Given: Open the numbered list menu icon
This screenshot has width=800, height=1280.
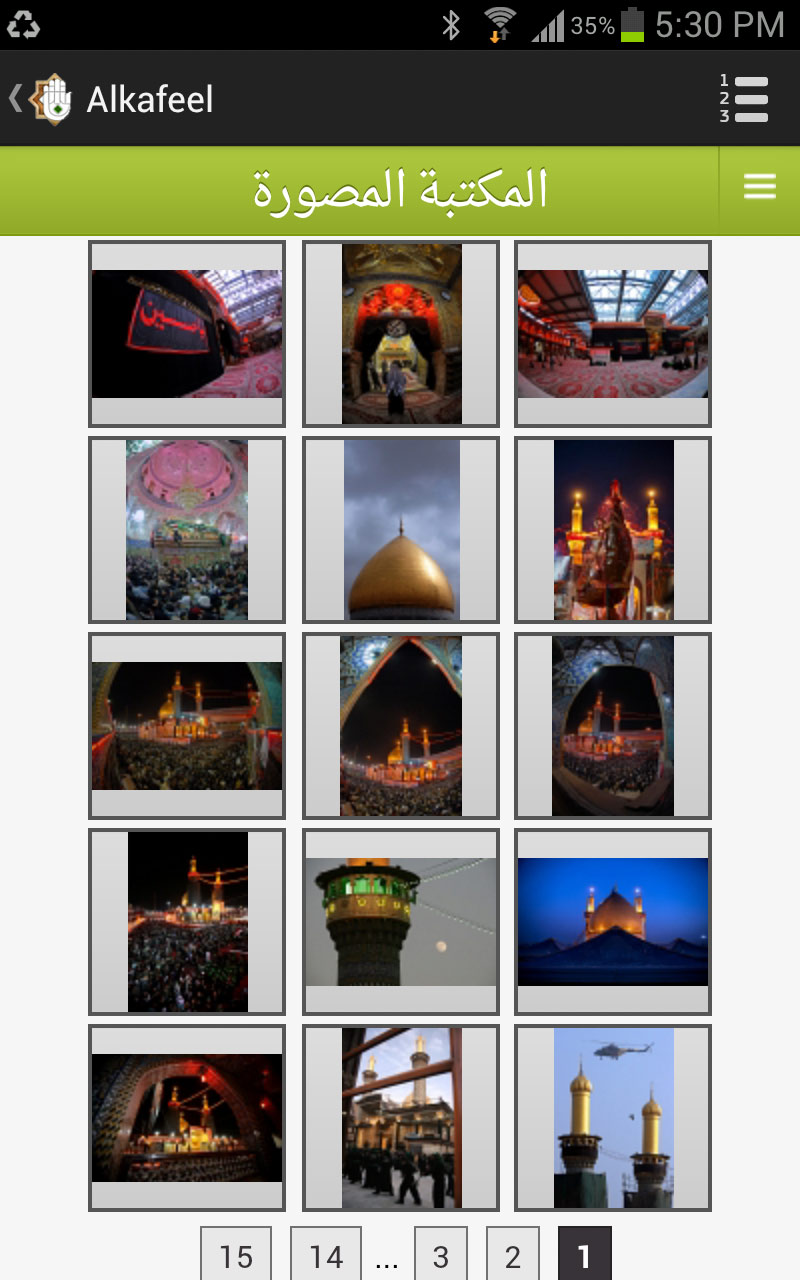Looking at the screenshot, I should tap(744, 99).
